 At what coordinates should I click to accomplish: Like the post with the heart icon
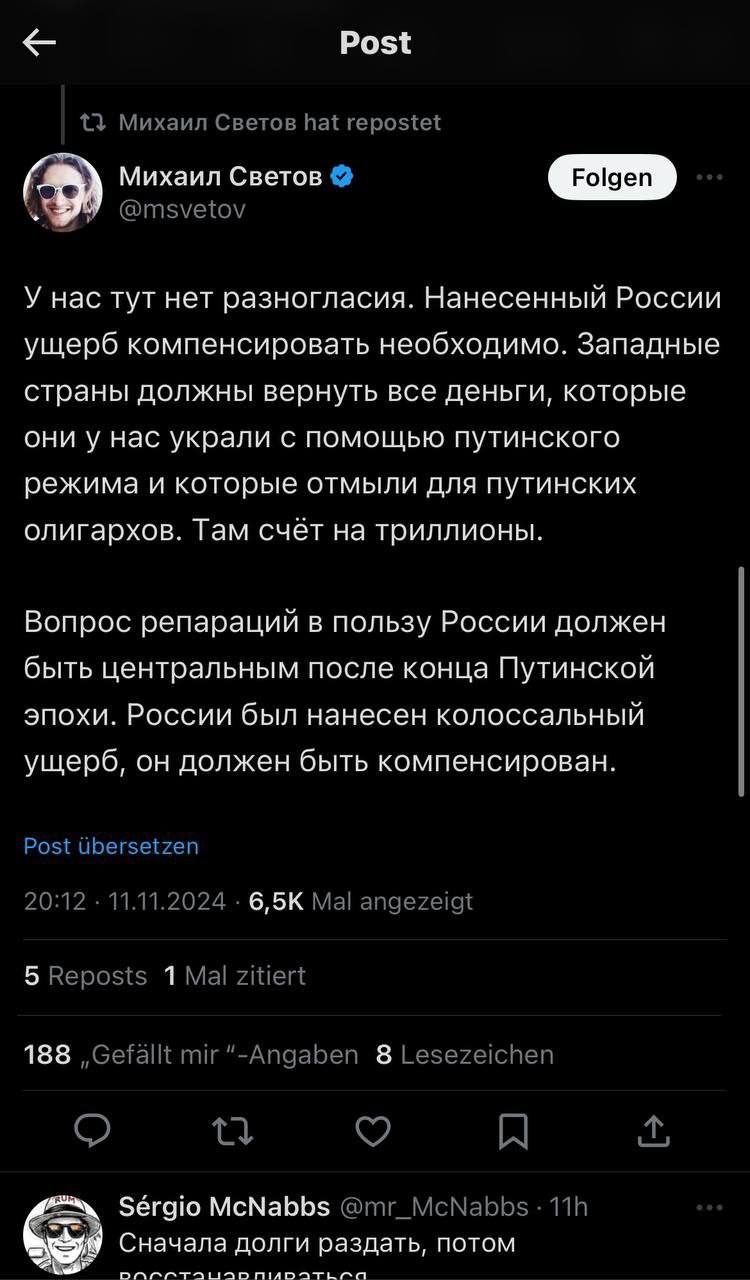click(x=373, y=1131)
